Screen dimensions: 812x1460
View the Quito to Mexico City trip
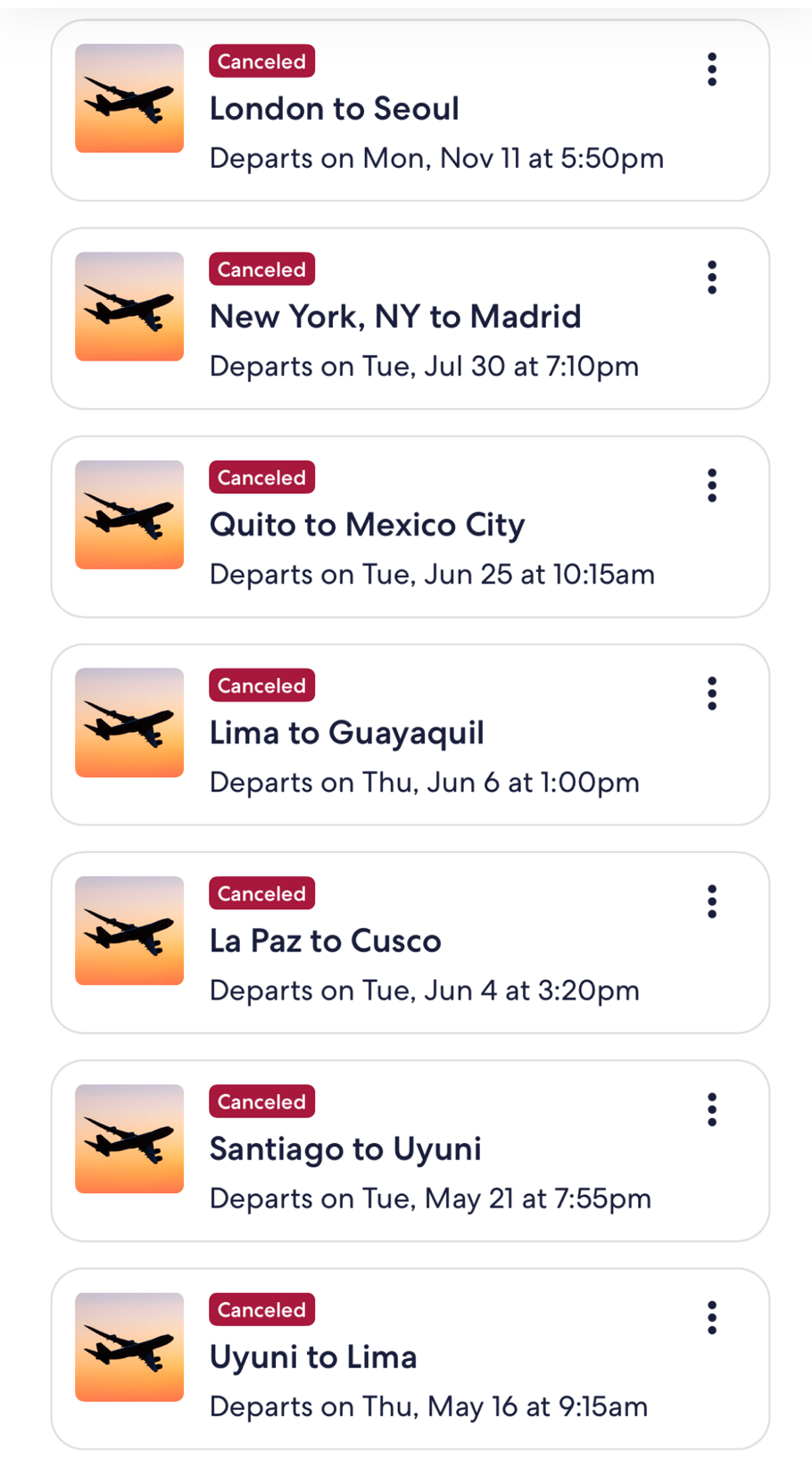[x=410, y=527]
